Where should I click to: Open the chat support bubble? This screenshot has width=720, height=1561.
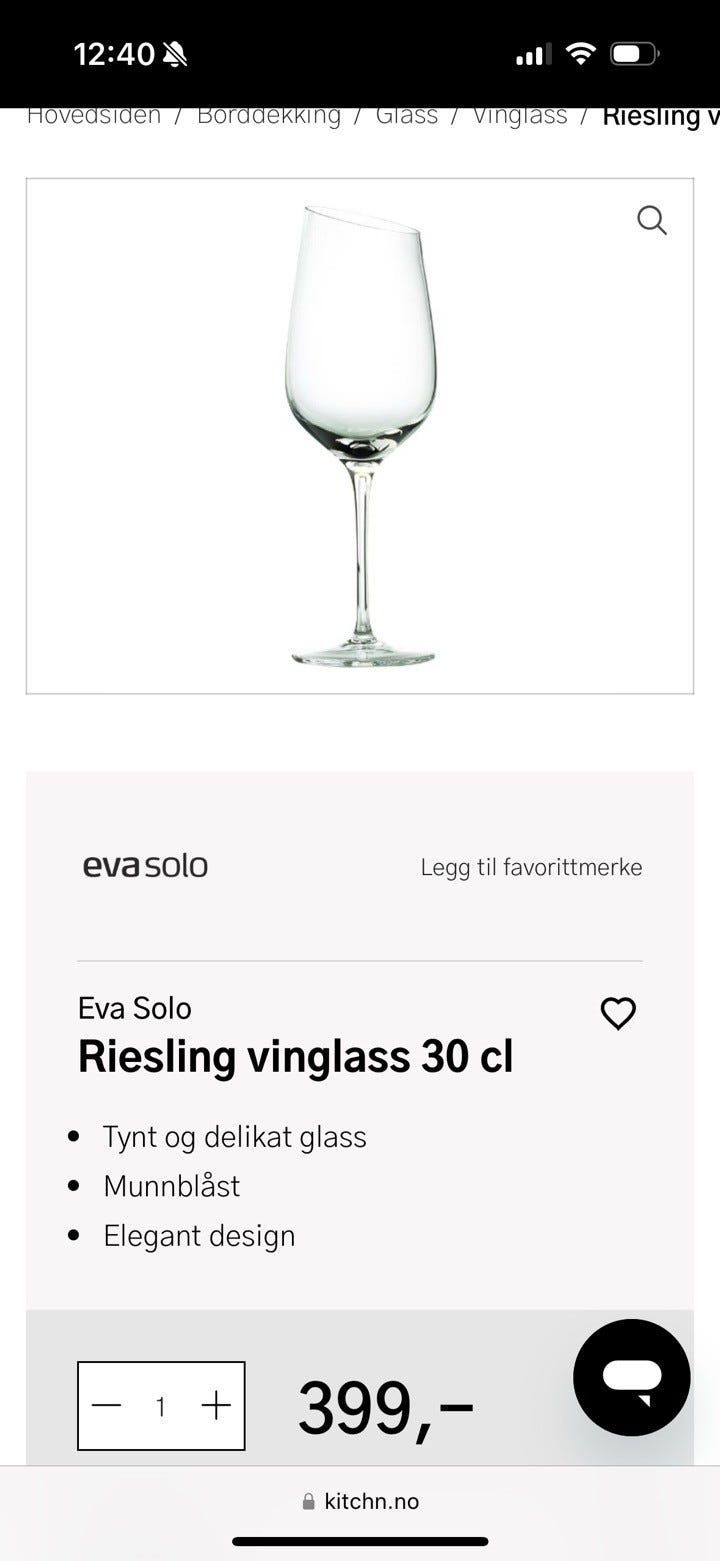(x=631, y=1377)
